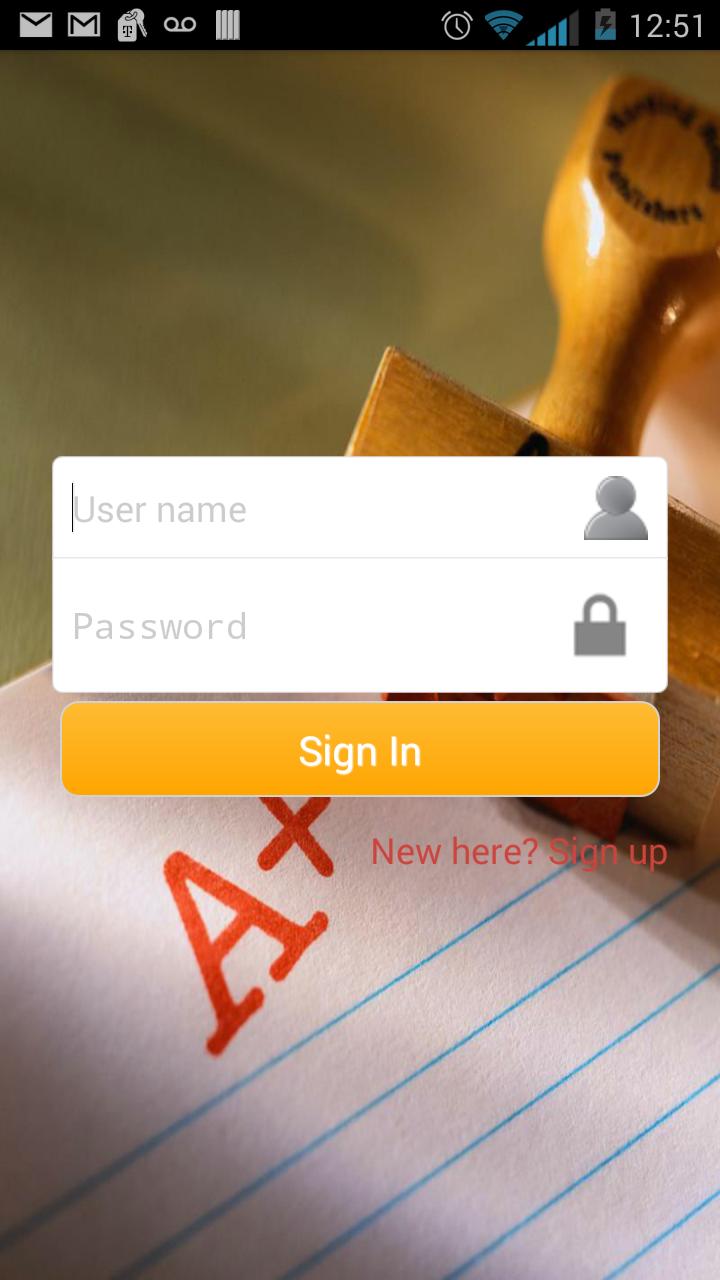Click the barcode-style notification icon

click(x=226, y=23)
